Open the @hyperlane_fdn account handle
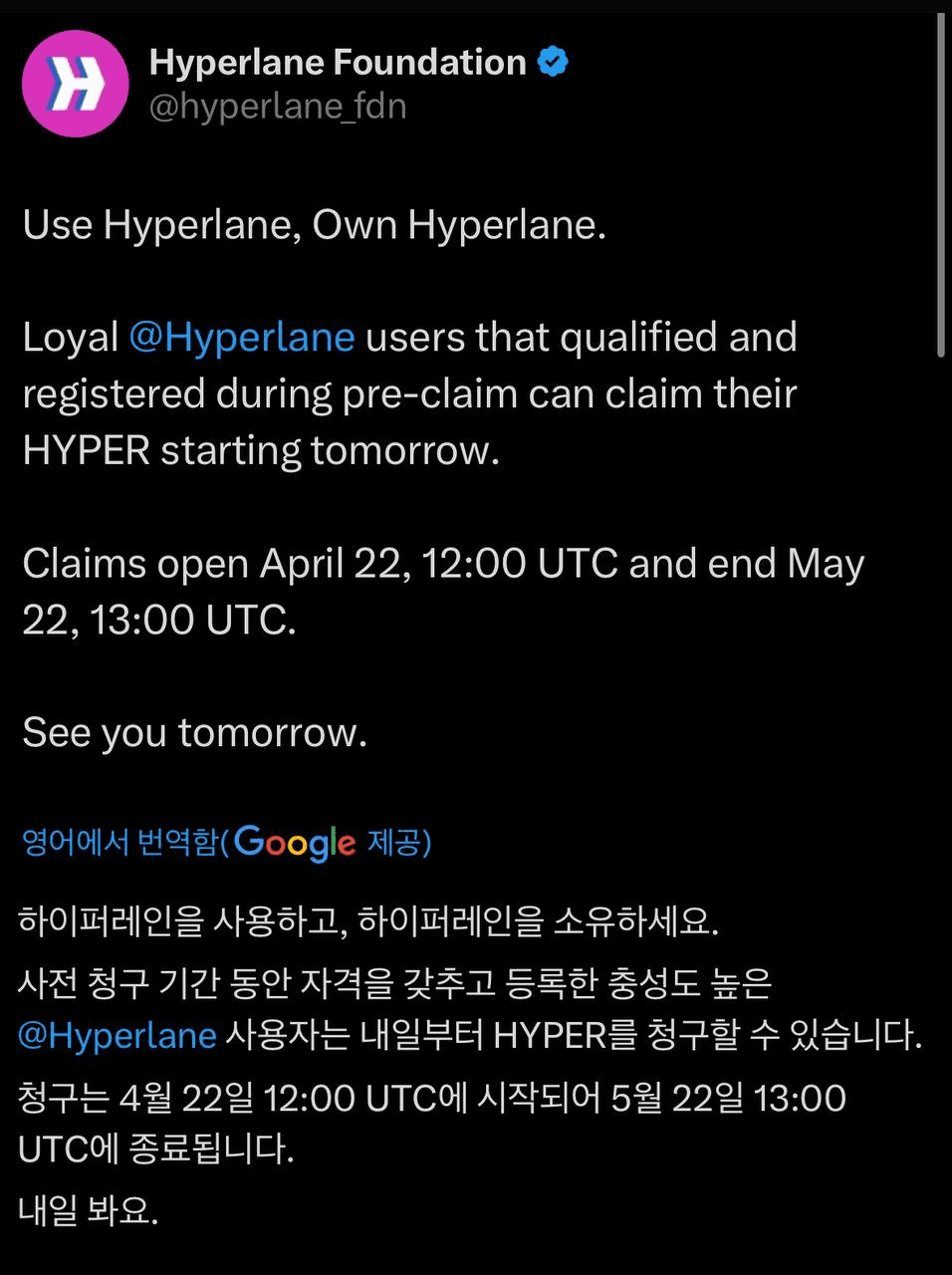 tap(278, 107)
